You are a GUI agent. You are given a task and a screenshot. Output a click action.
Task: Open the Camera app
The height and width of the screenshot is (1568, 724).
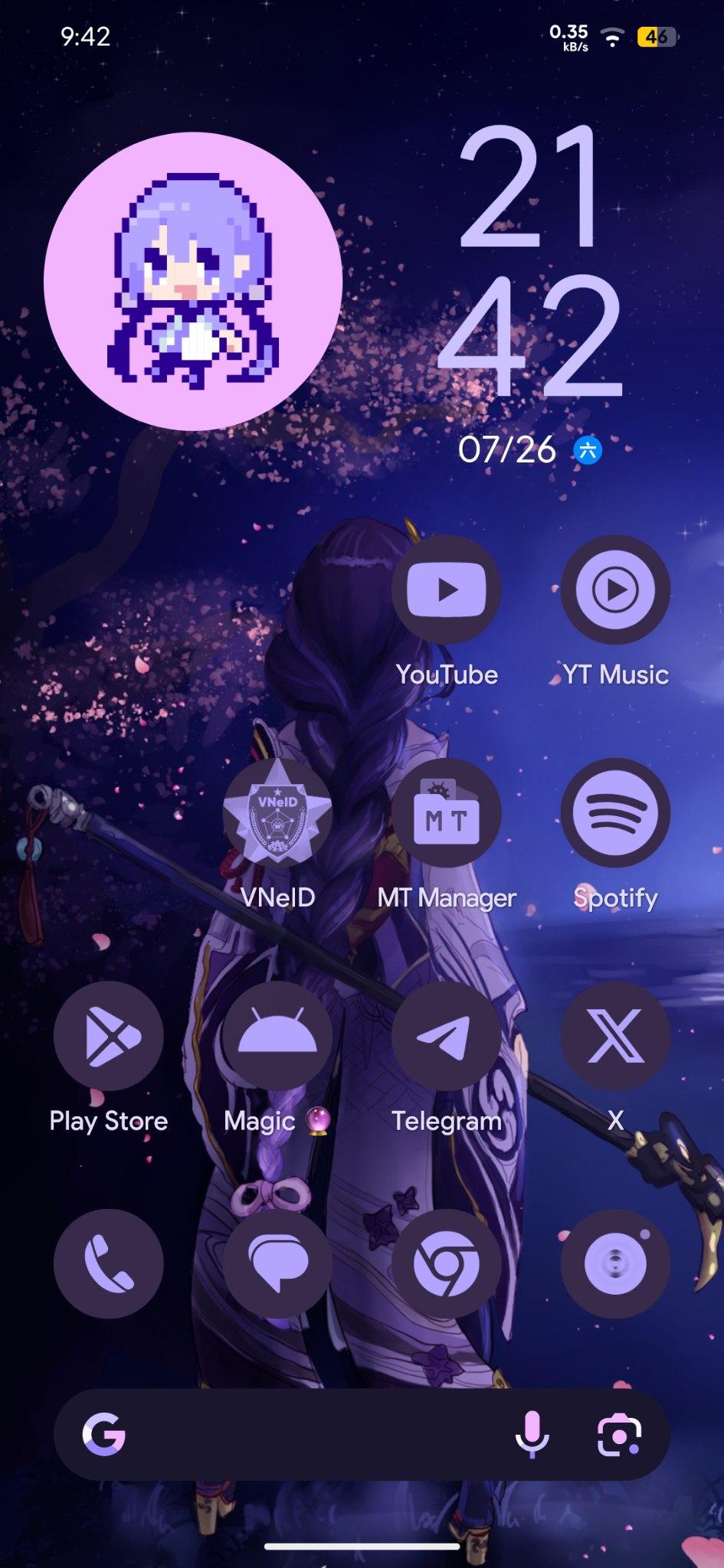(x=615, y=1263)
